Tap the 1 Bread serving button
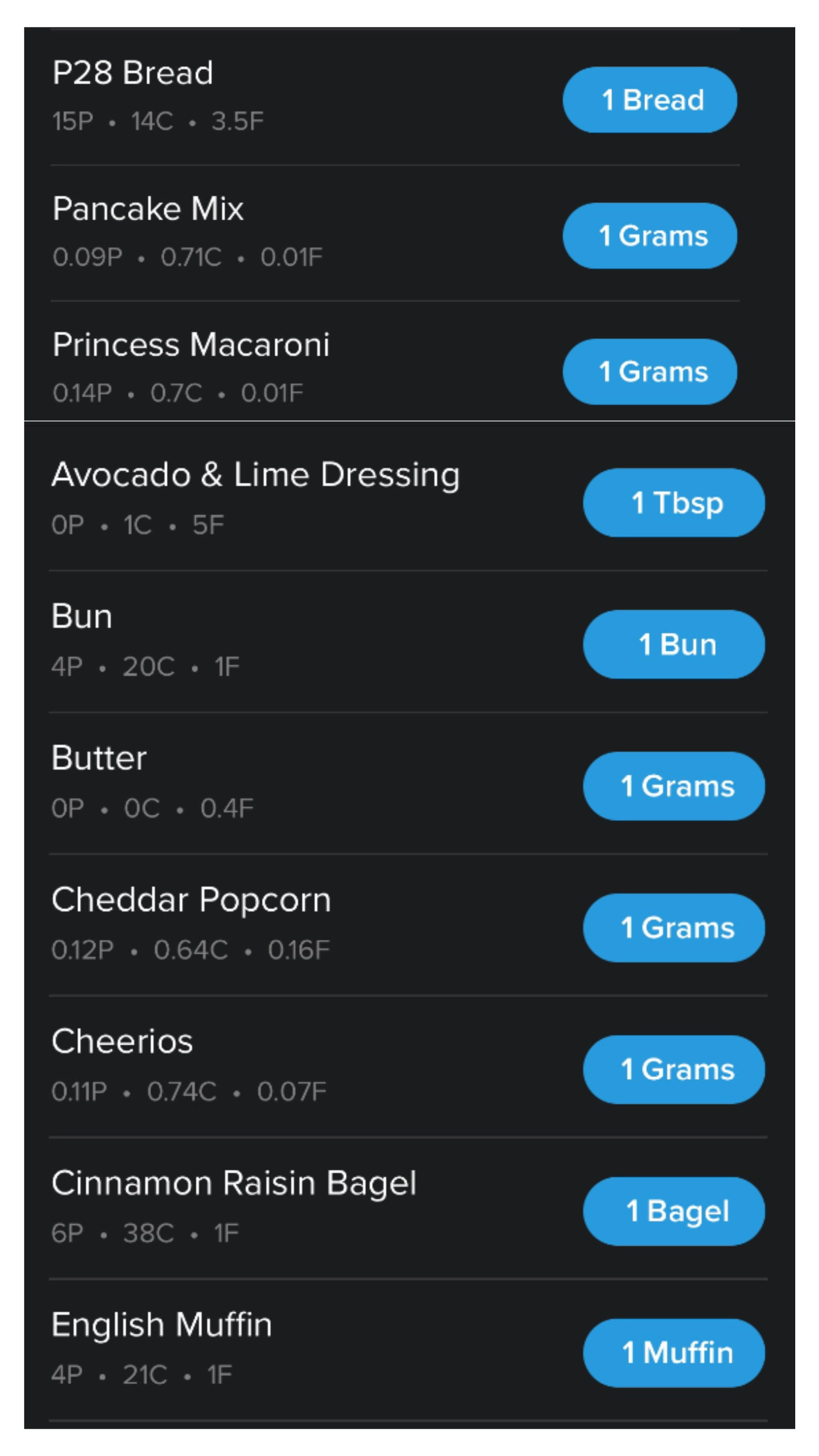Image resolution: width=819 pixels, height=1456 pixels. [x=650, y=100]
